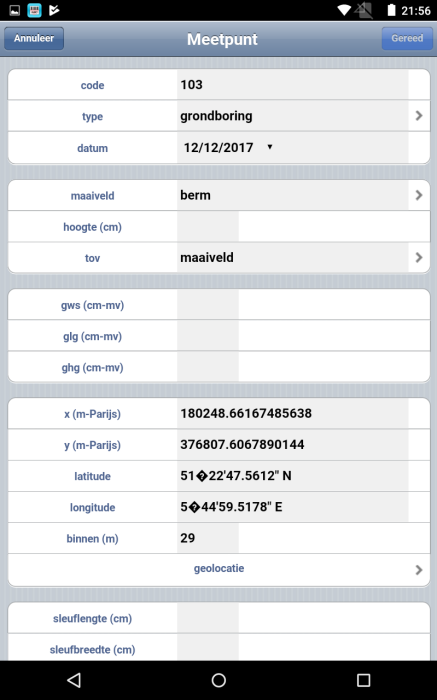Edit the code field showing 103
This screenshot has width=437, height=700.
pos(292,85)
